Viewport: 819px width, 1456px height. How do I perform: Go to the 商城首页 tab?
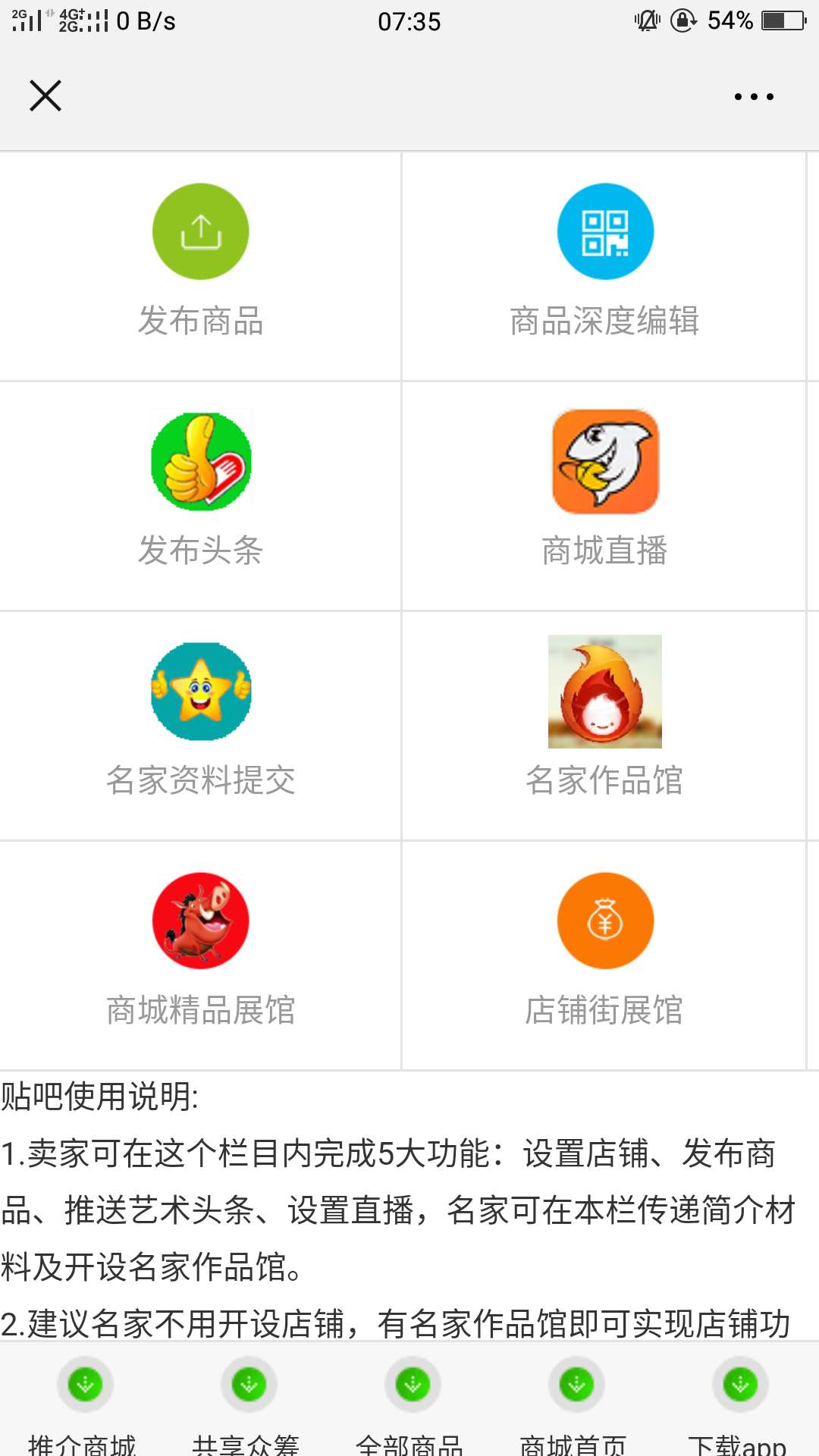[576, 1403]
